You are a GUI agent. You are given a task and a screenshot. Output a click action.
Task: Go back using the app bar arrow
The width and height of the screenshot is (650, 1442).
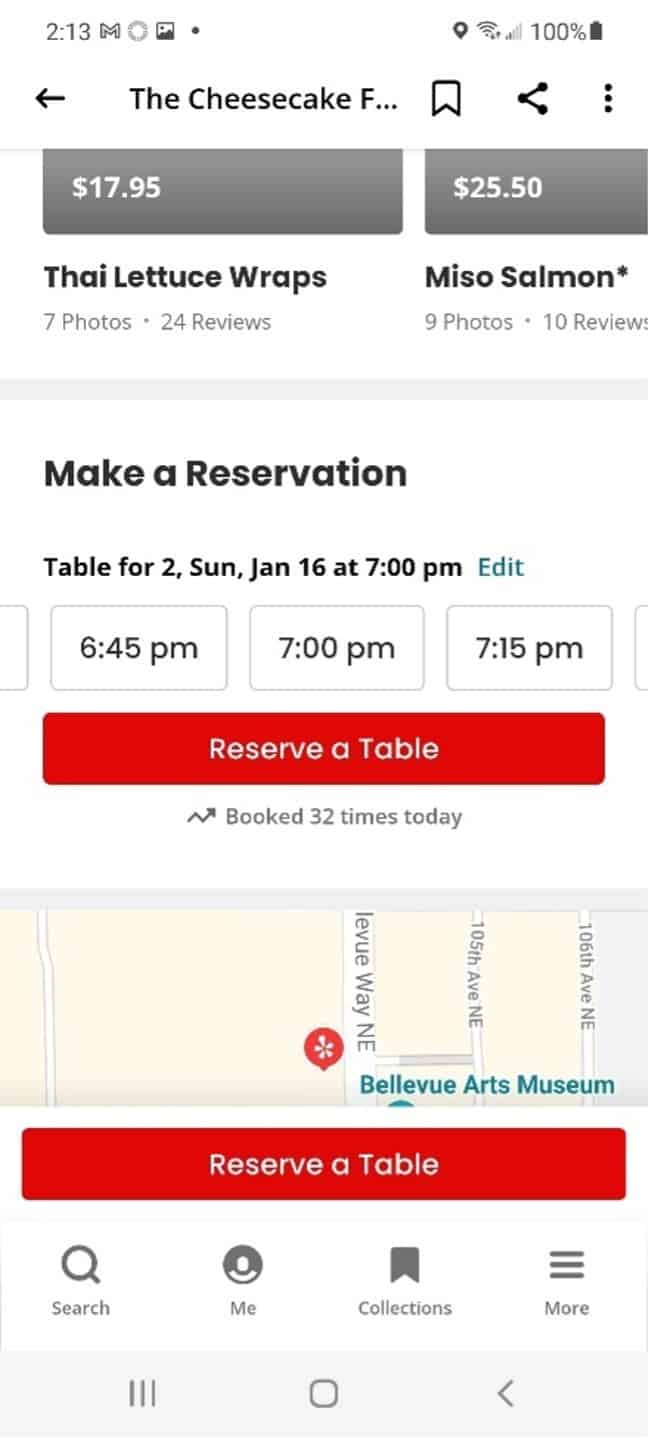point(50,98)
